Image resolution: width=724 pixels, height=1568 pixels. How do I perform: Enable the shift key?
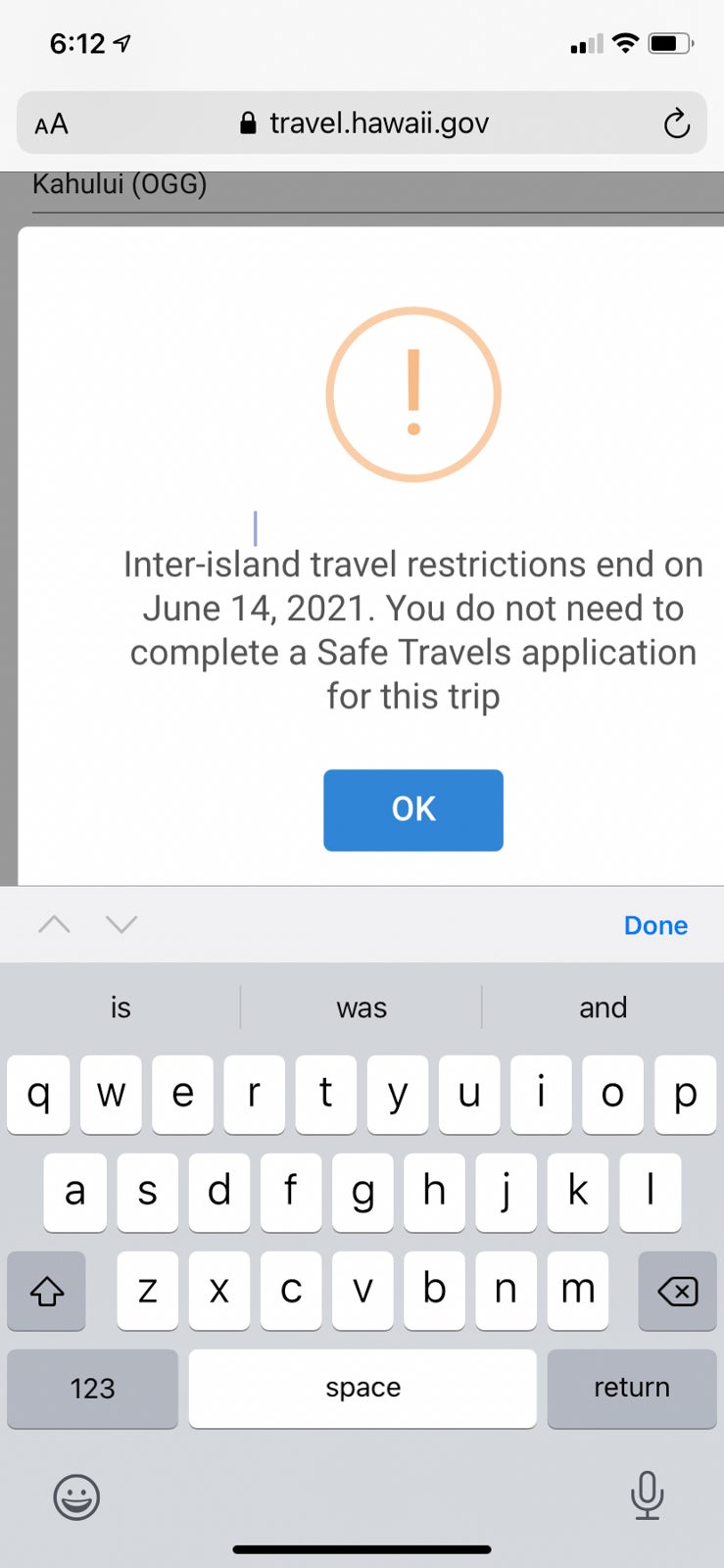pos(46,1291)
